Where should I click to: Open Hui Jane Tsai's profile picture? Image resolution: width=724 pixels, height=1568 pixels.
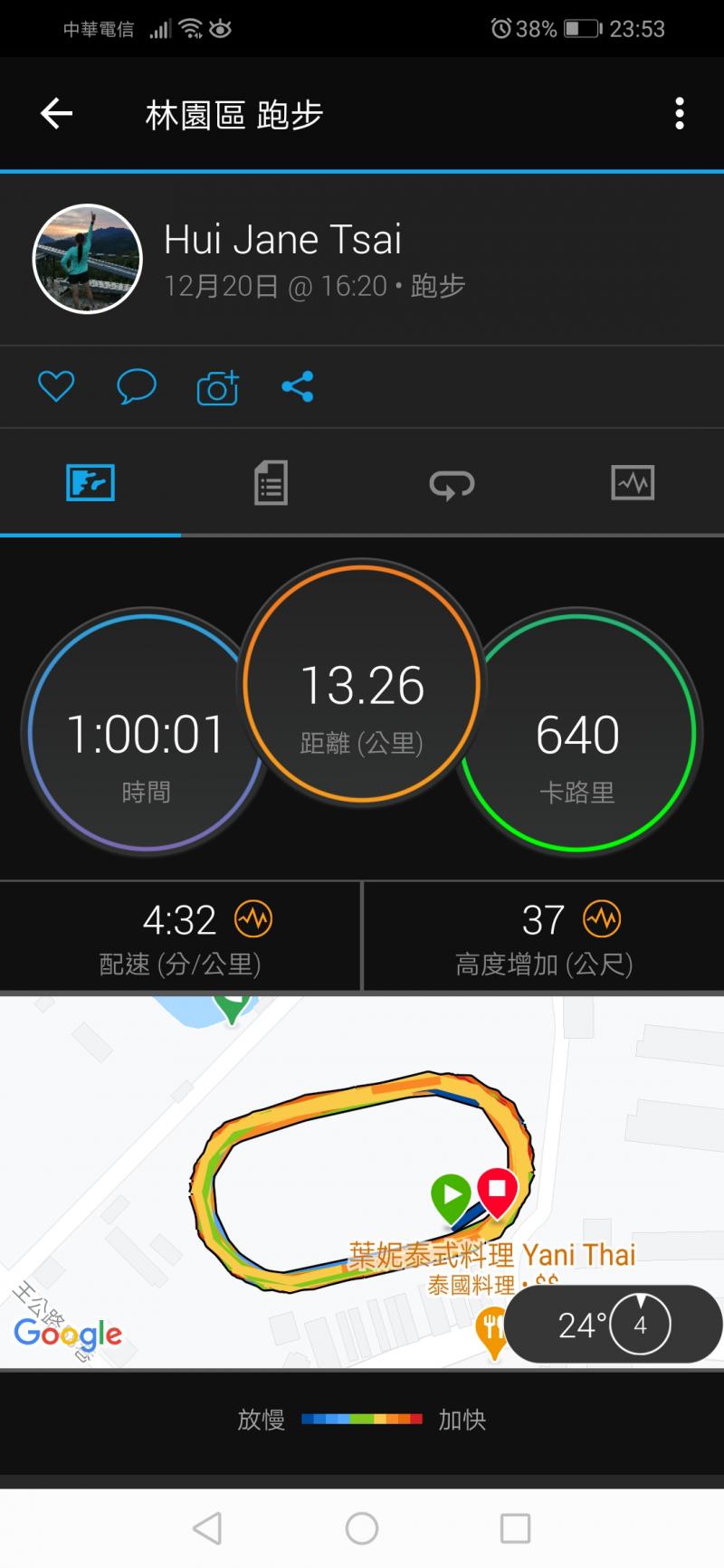(88, 259)
